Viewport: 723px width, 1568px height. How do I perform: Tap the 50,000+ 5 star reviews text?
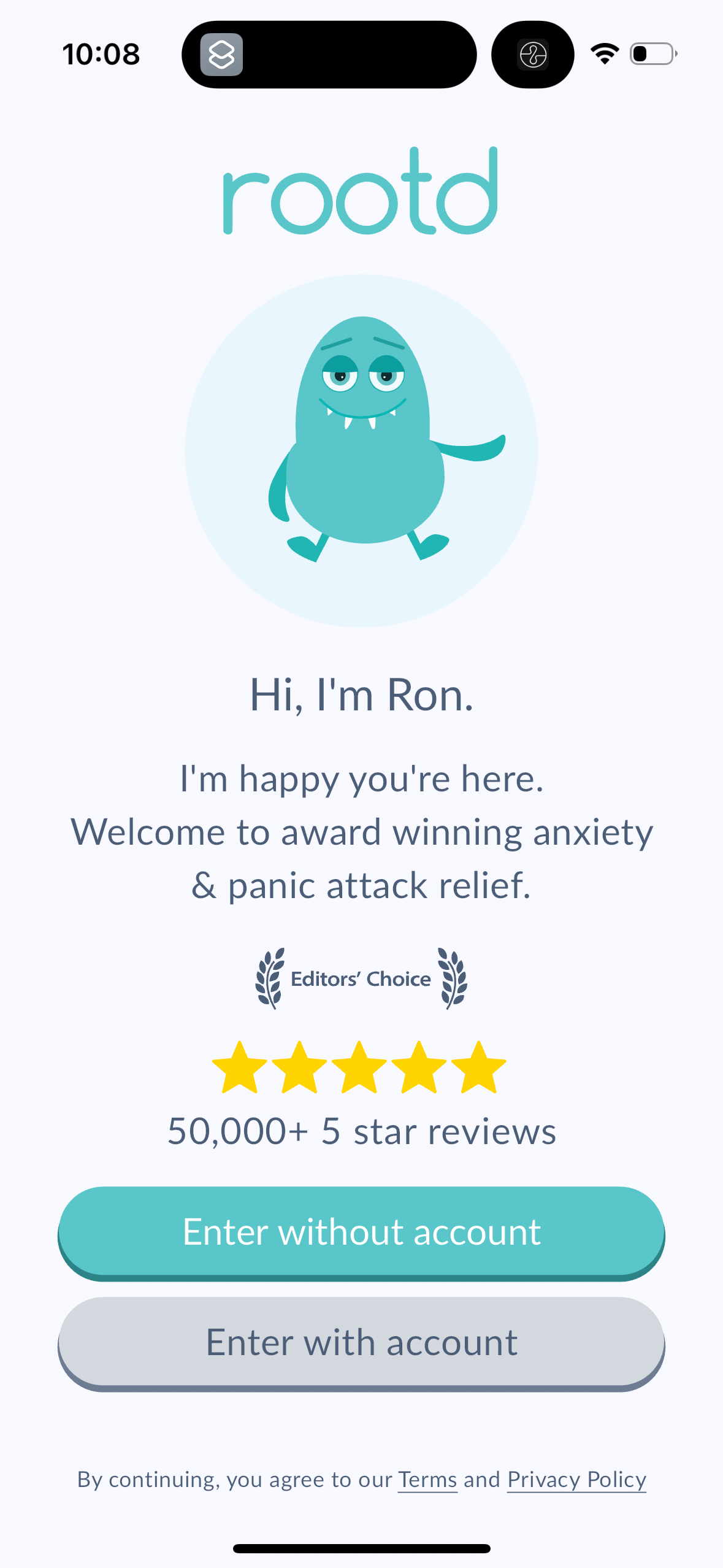361,1132
